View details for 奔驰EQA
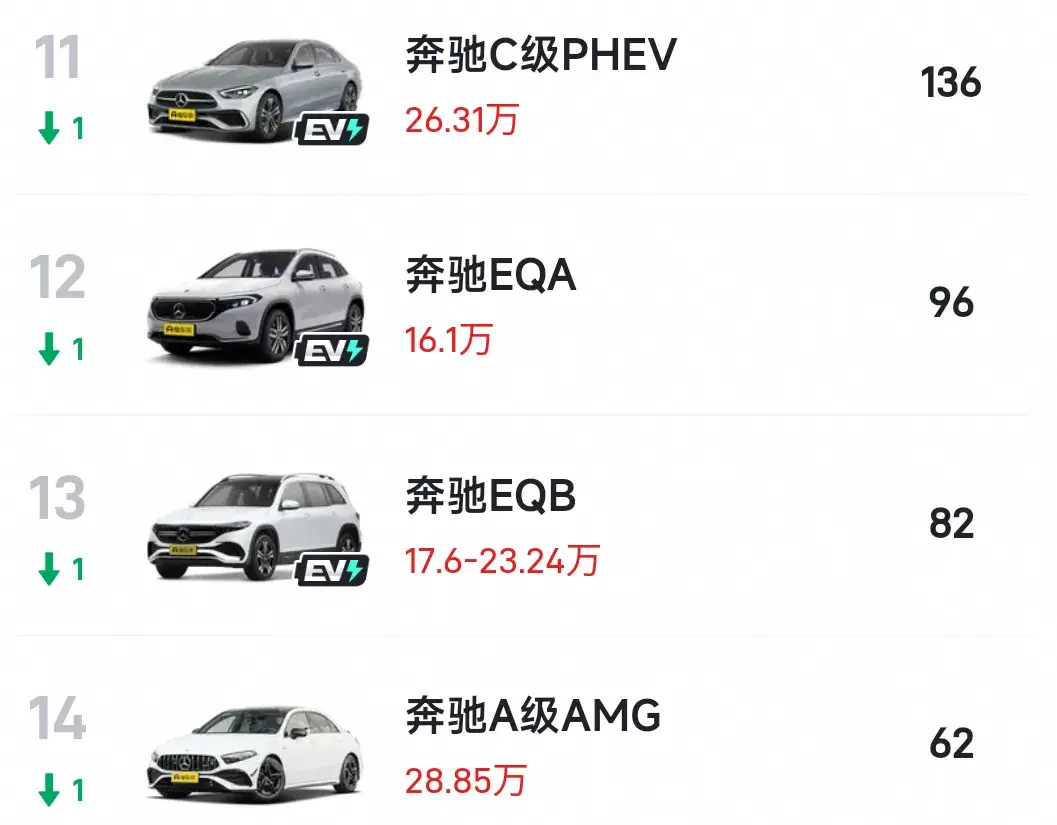Screen dimensions: 1057x825 coord(490,276)
